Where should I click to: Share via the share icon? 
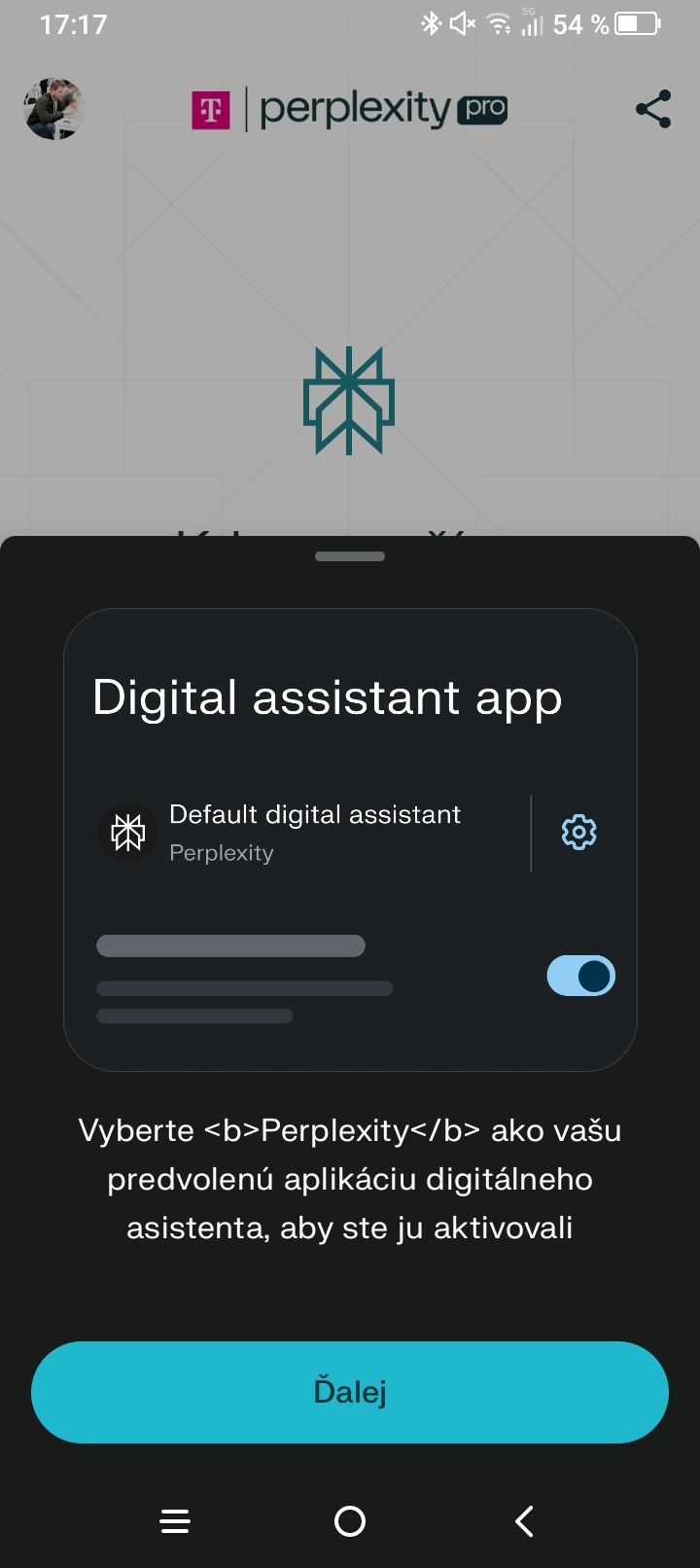point(653,109)
